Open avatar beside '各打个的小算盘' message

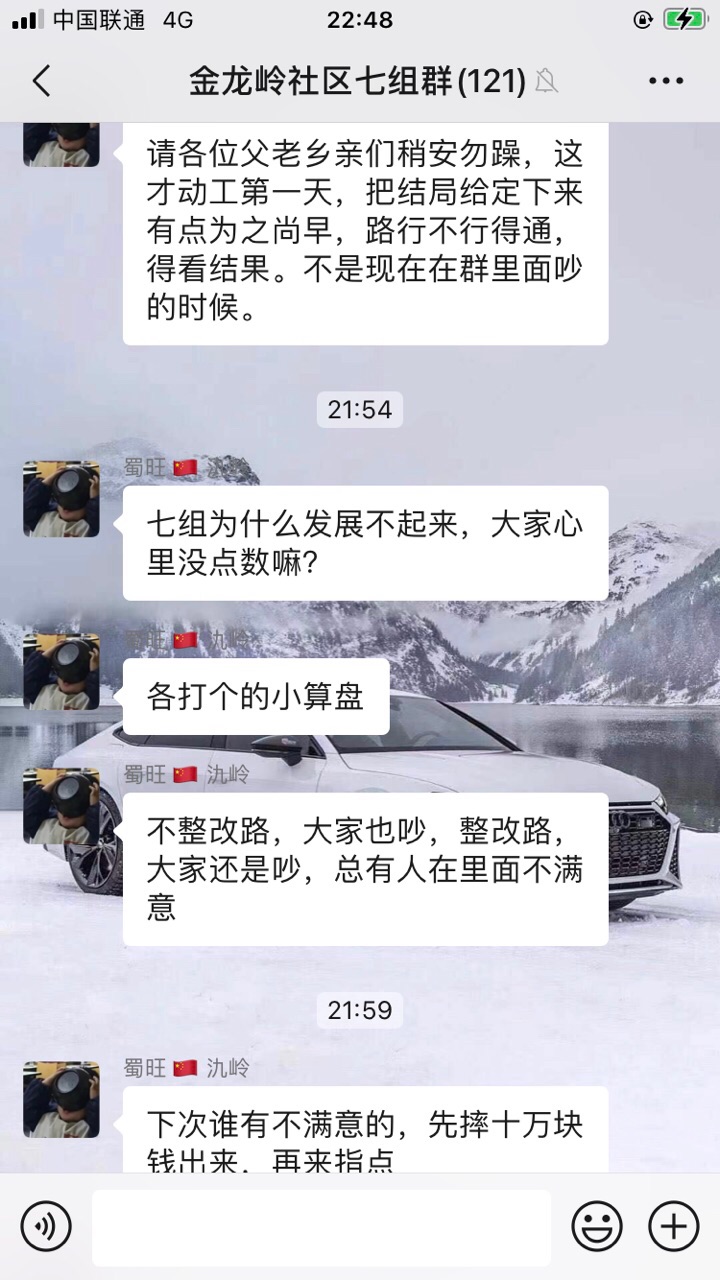point(61,672)
